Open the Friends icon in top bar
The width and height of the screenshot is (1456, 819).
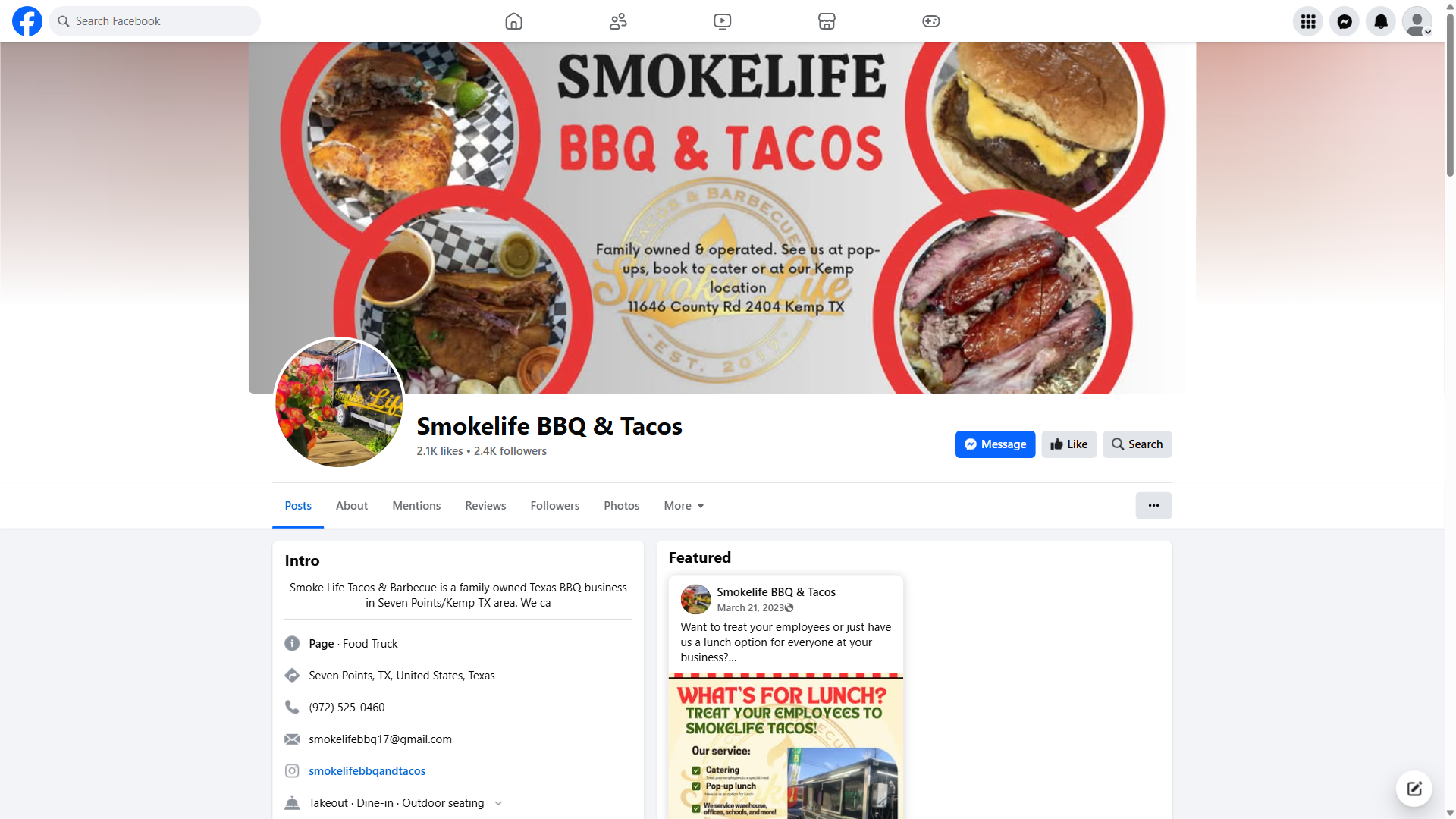(x=618, y=21)
